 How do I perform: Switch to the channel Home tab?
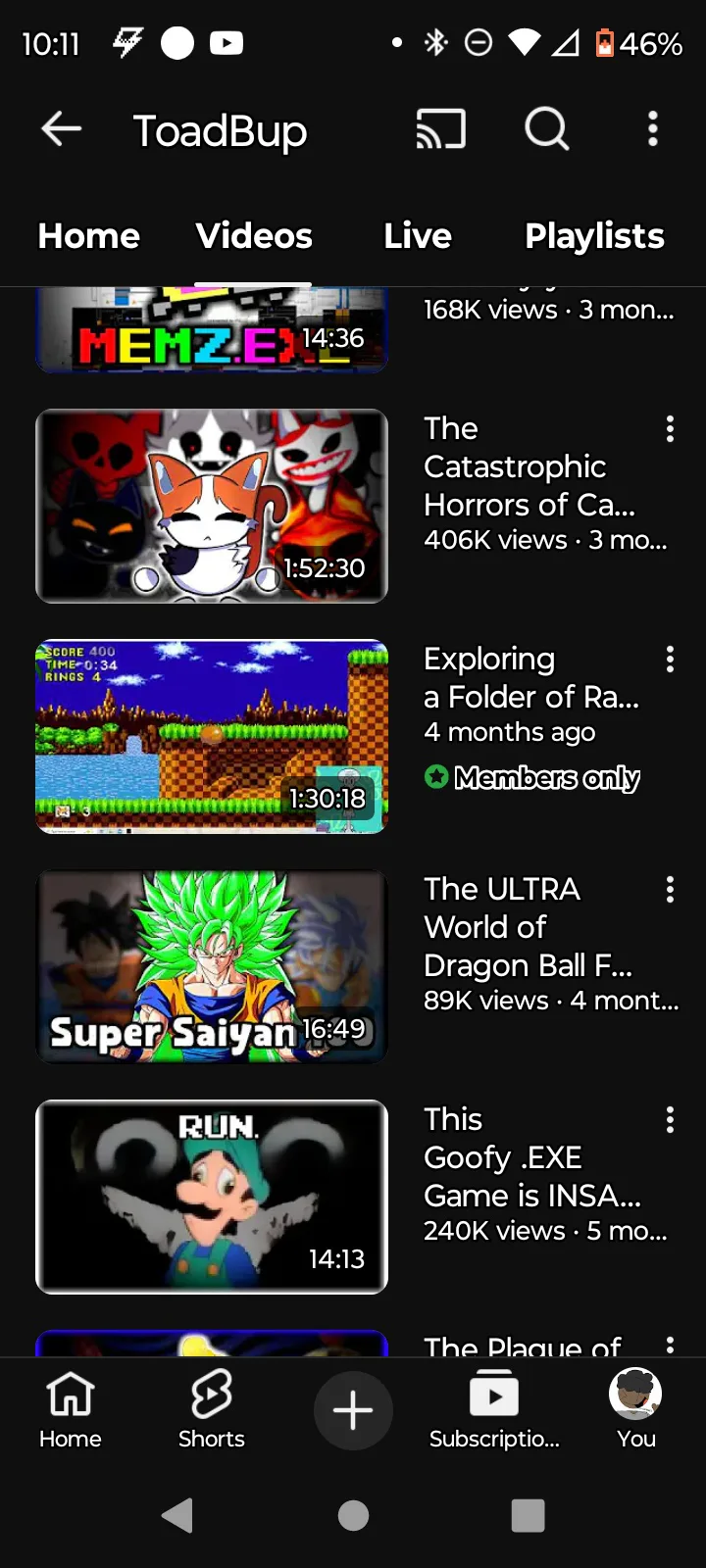coord(88,236)
